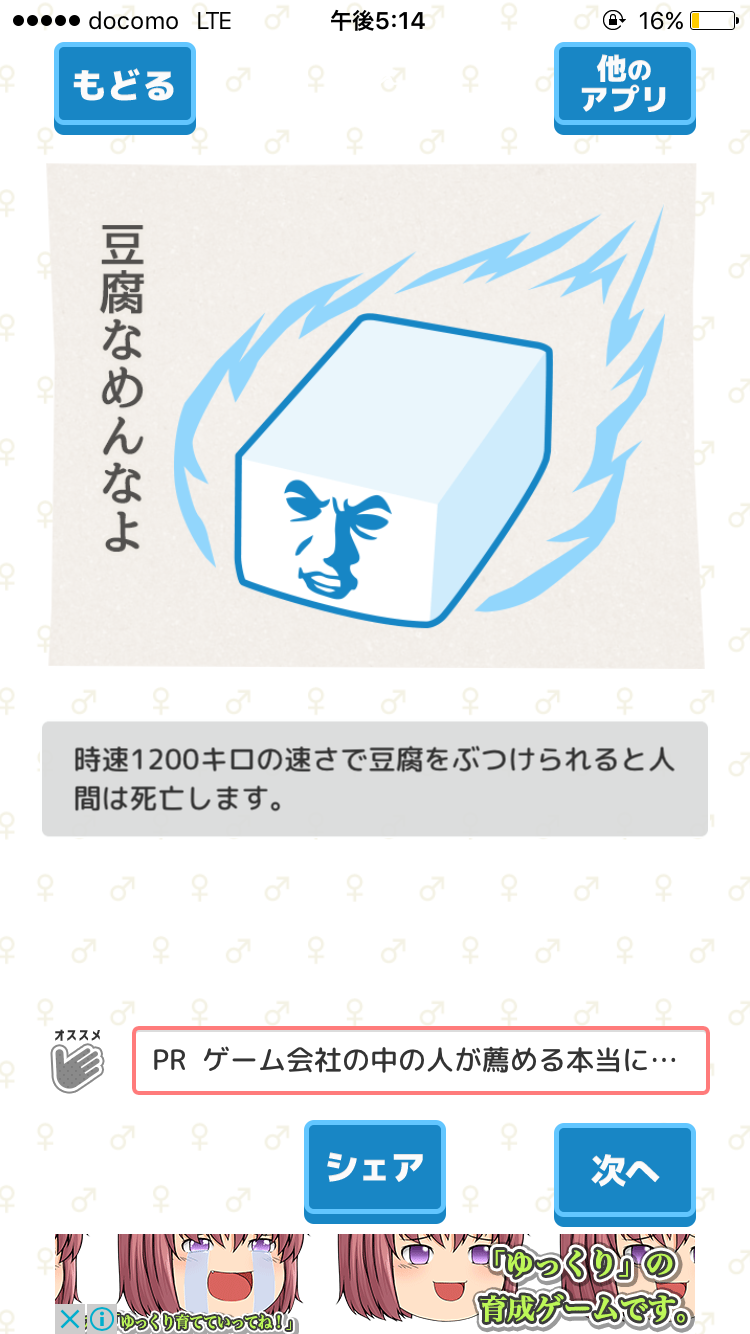Share this tofu trivia via シェア
Screen dimensions: 750x1334
click(x=375, y=1168)
